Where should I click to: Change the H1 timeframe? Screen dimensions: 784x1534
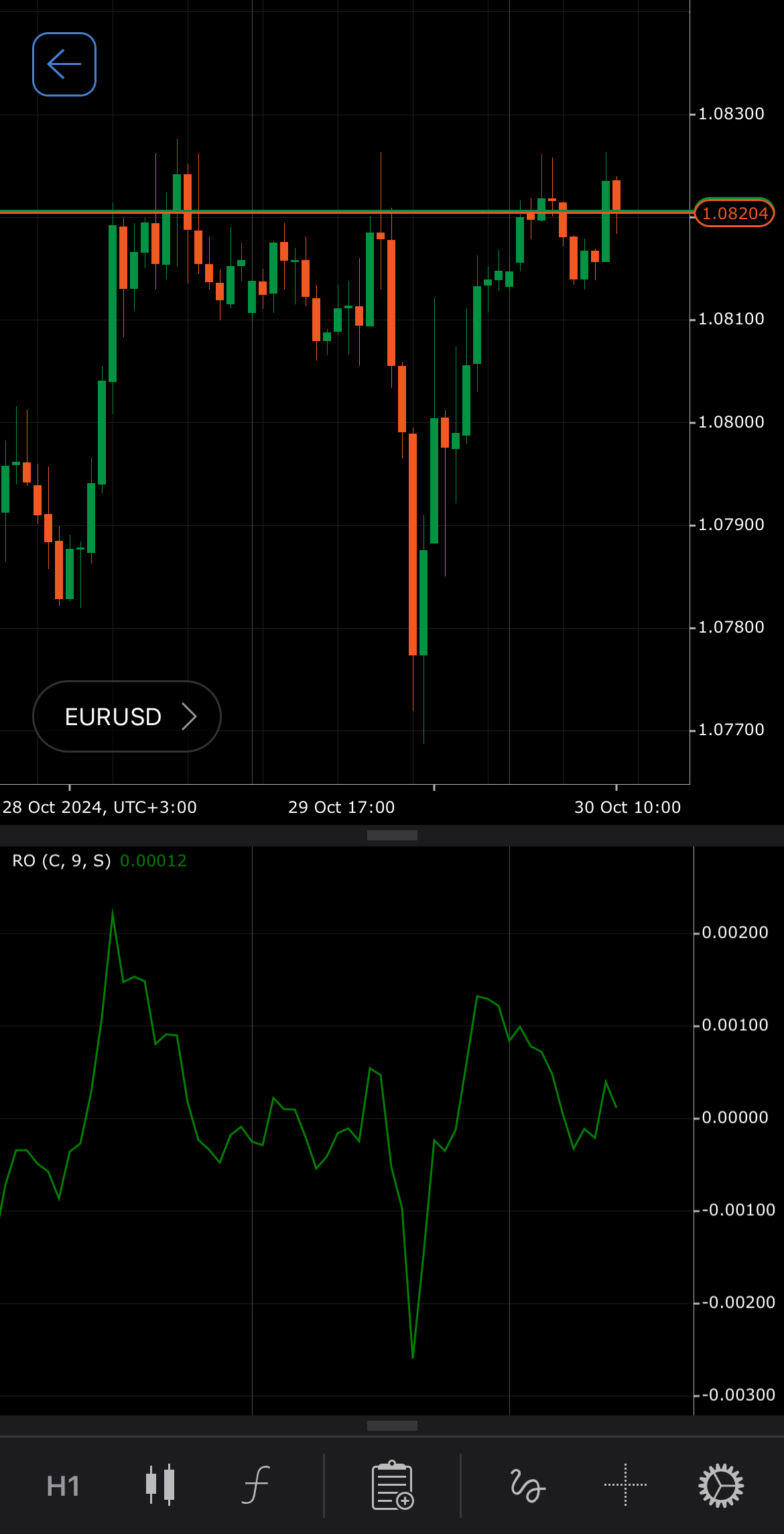(63, 1486)
